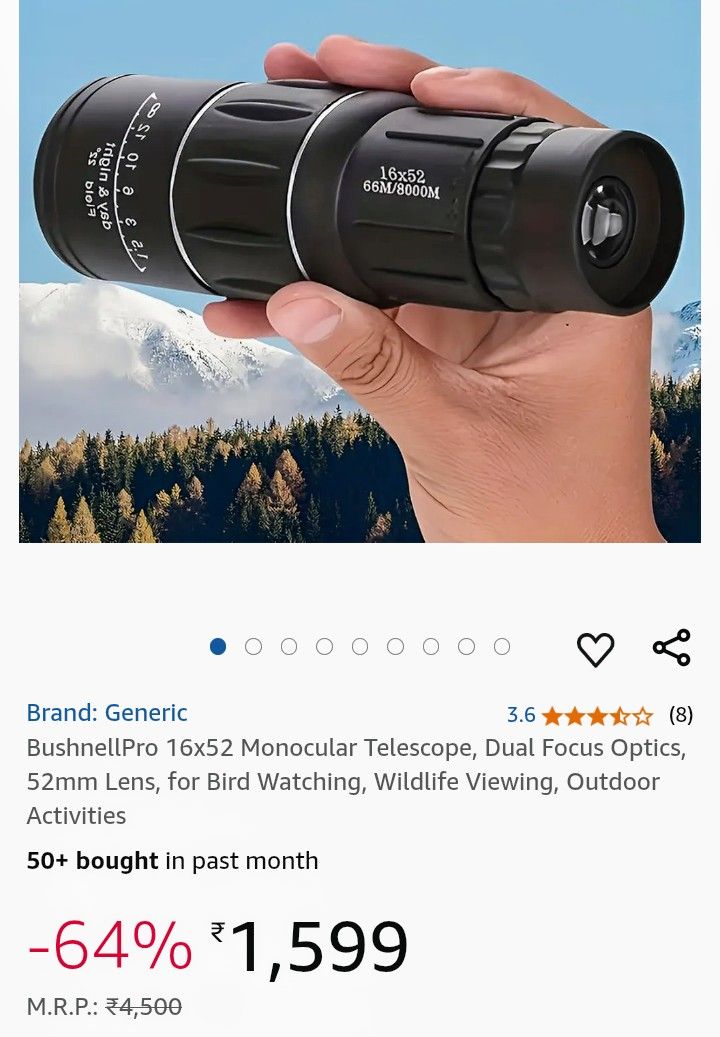The height and width of the screenshot is (1037, 720).
Task: Open the Brand: Generic link
Action: click(107, 713)
